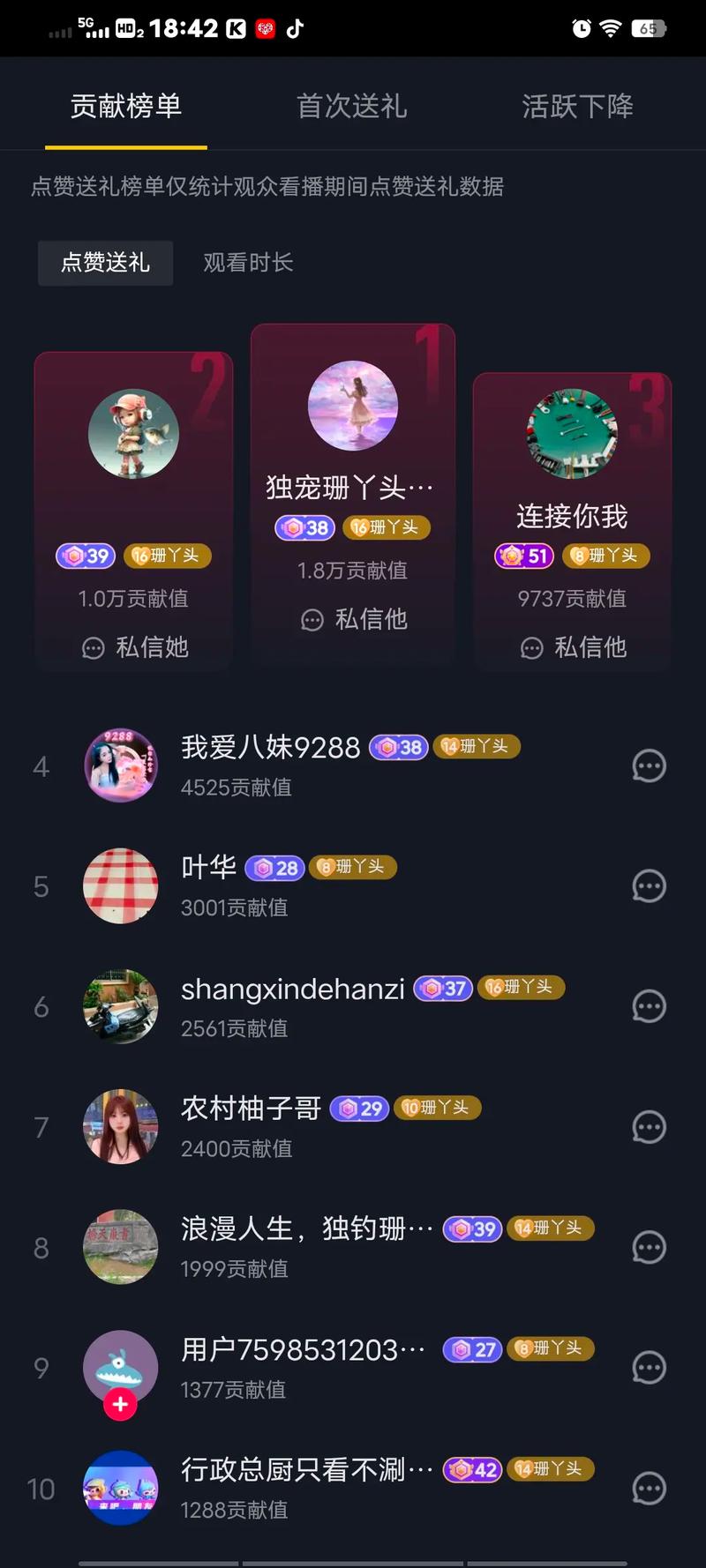Select the 点赞送礼 filter pill
The width and height of the screenshot is (706, 1568).
105,263
